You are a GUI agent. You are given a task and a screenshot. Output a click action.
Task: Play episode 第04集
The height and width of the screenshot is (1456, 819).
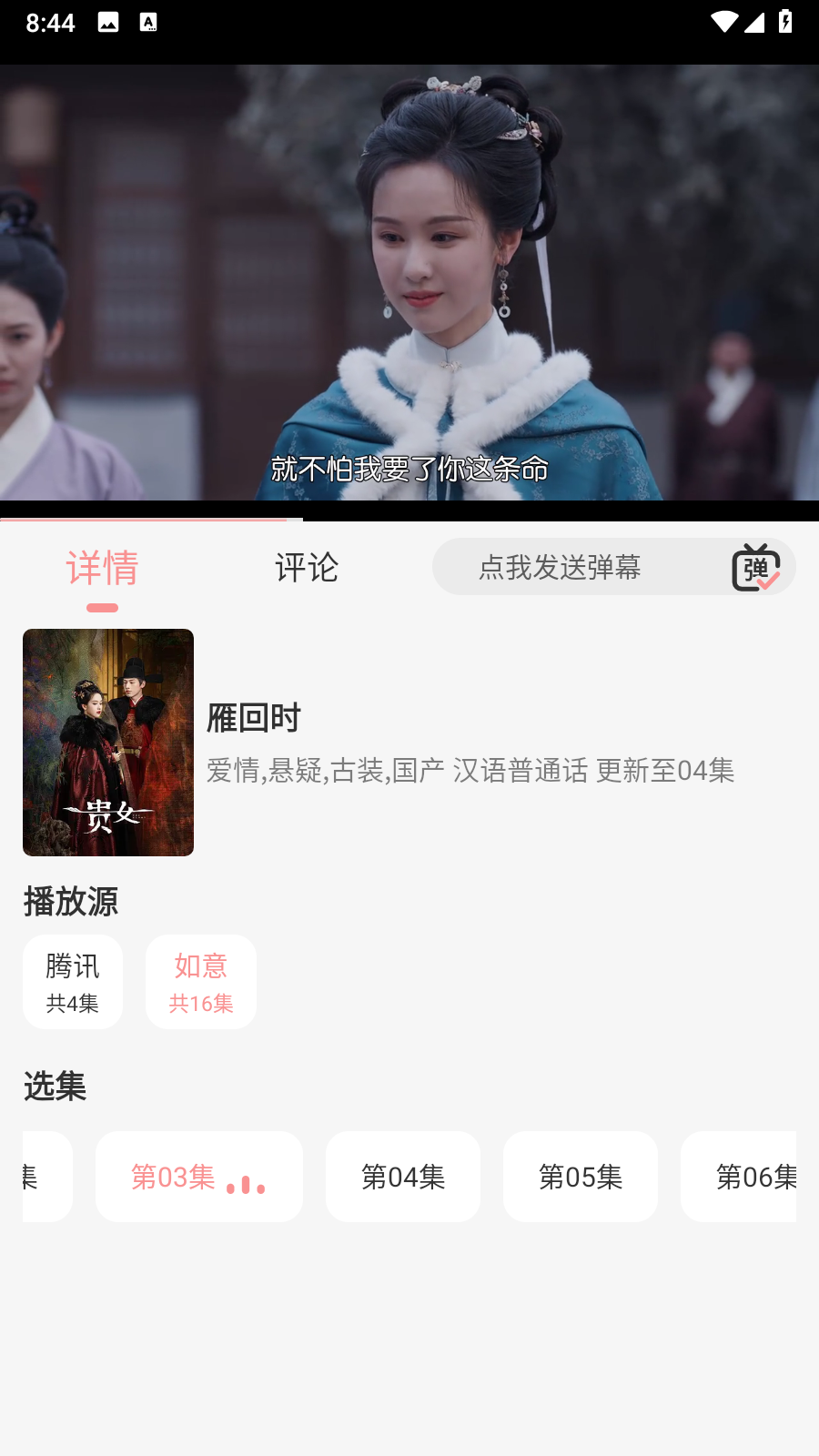pyautogui.click(x=402, y=1177)
